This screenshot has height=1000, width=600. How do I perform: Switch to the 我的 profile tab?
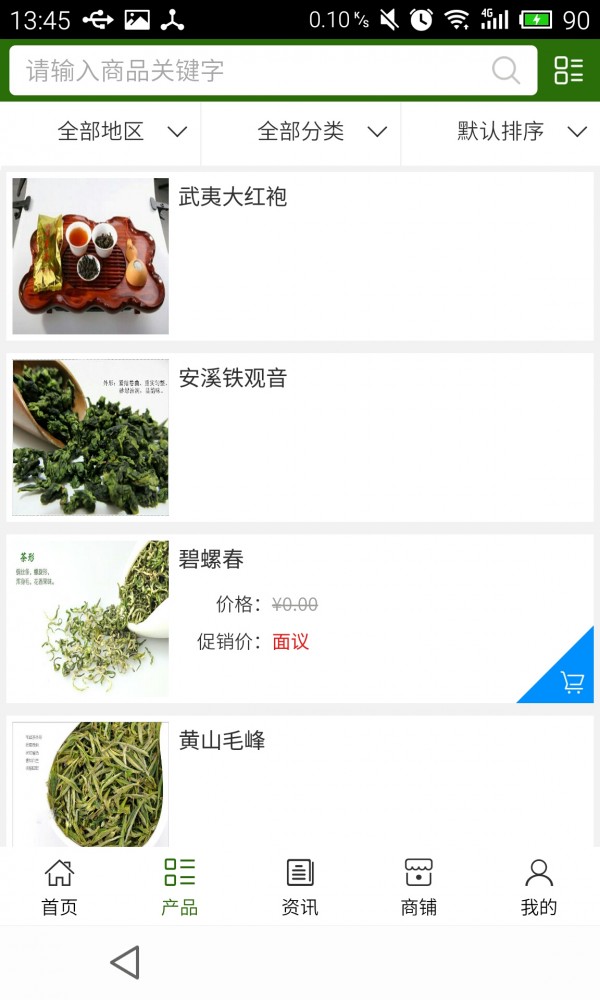pyautogui.click(x=539, y=887)
